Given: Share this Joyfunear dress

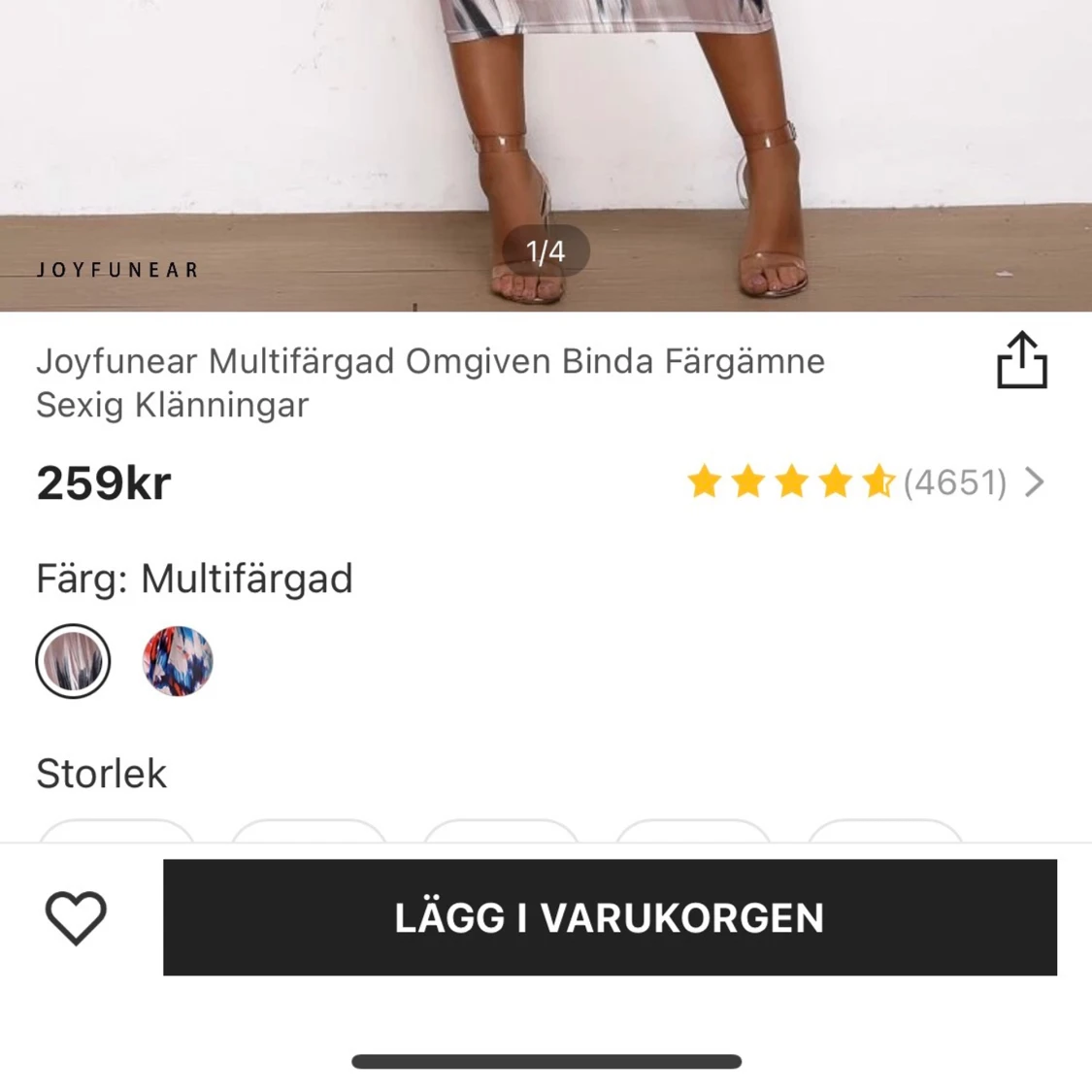Looking at the screenshot, I should pyautogui.click(x=1022, y=361).
